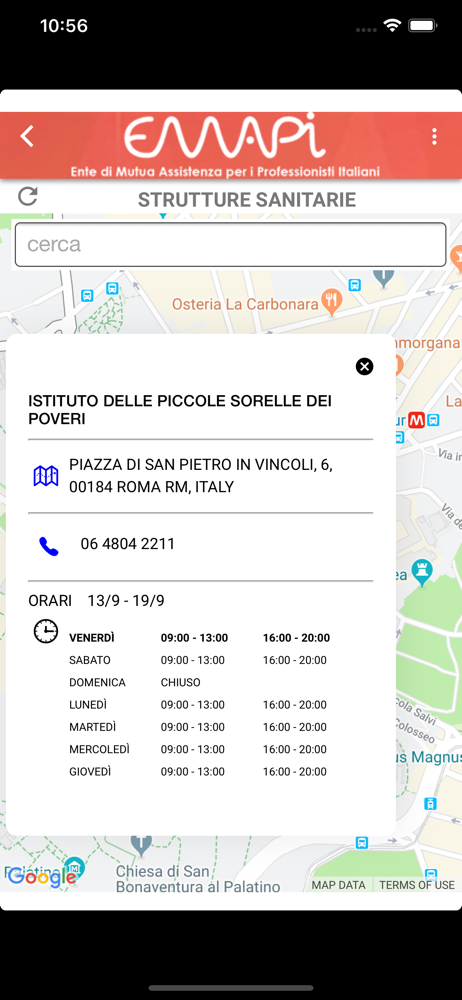Tap the cerca search field

(x=230, y=244)
